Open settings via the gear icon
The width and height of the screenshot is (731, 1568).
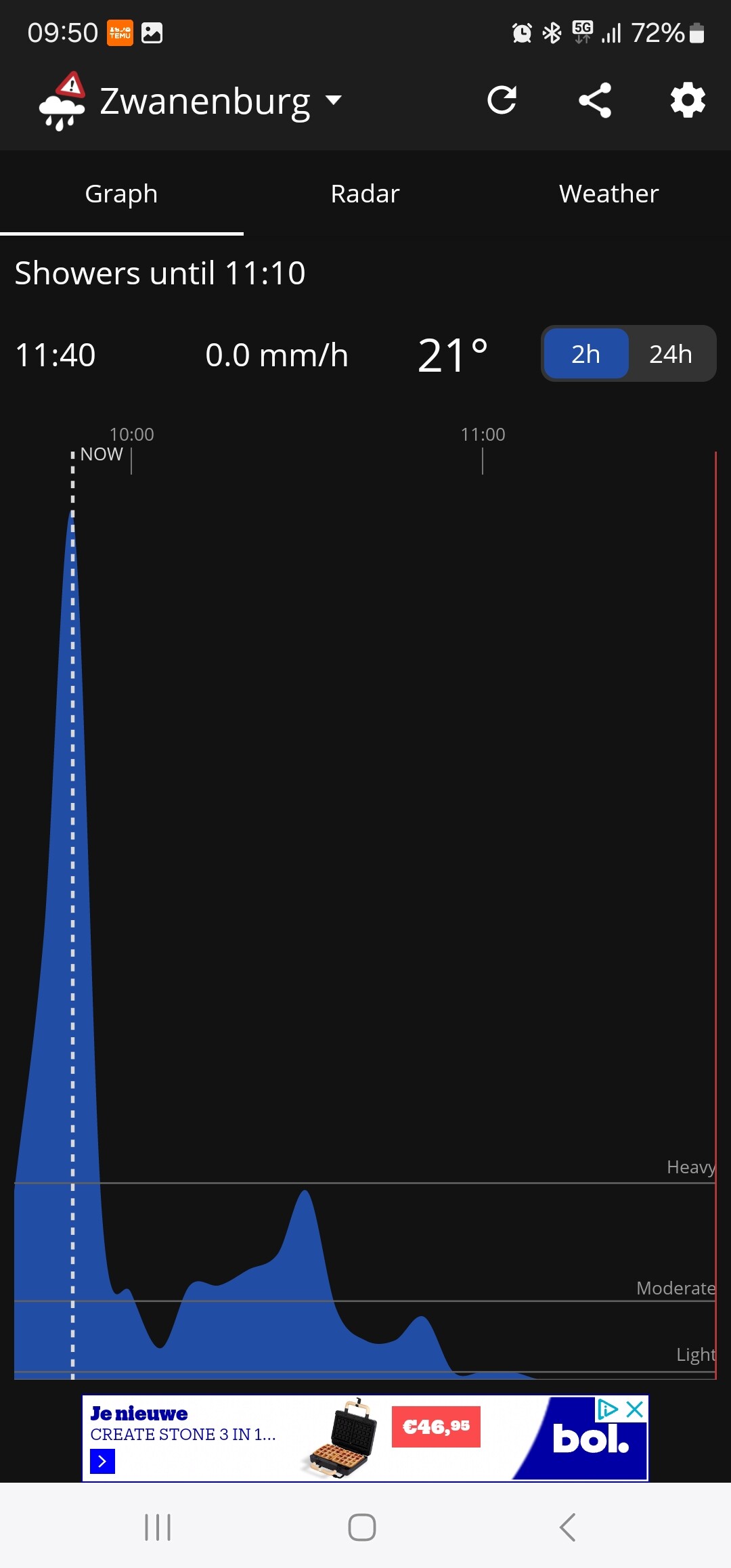tap(688, 100)
